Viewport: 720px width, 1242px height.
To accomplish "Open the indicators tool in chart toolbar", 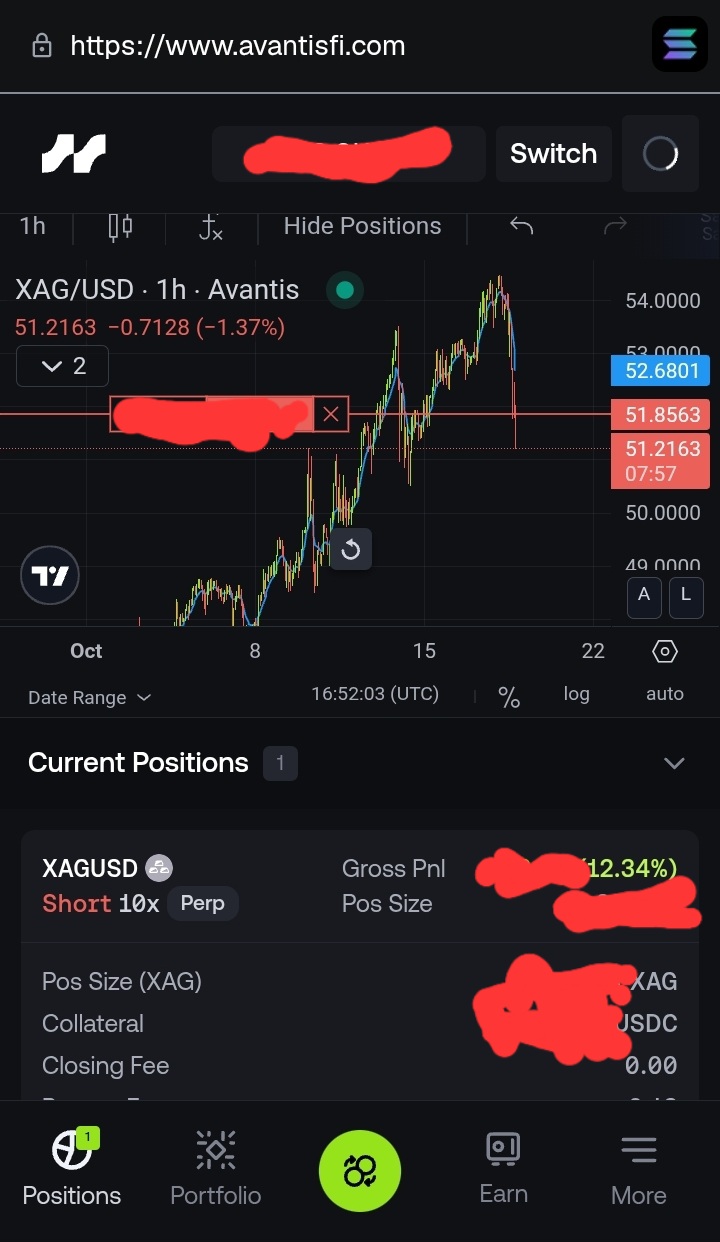I will point(210,227).
